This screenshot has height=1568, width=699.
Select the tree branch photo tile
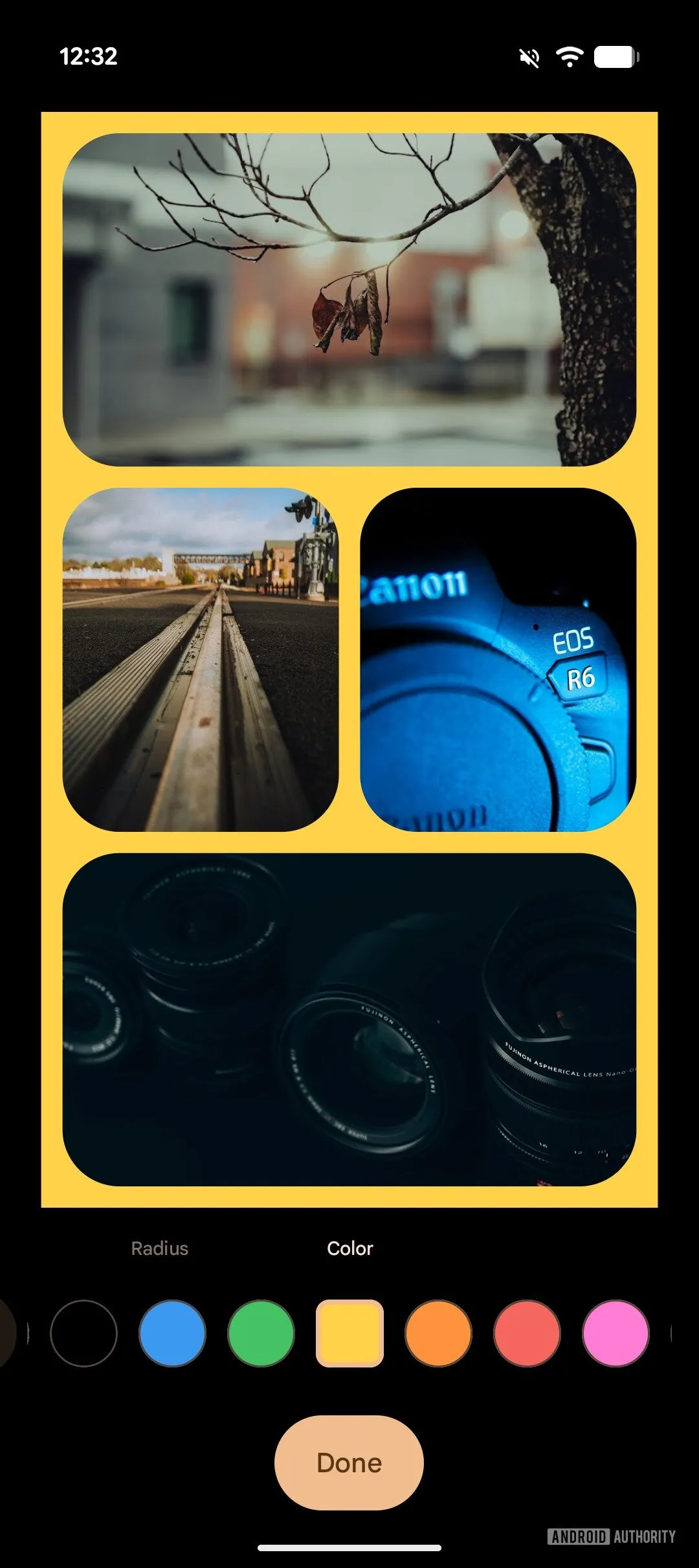coord(349,299)
